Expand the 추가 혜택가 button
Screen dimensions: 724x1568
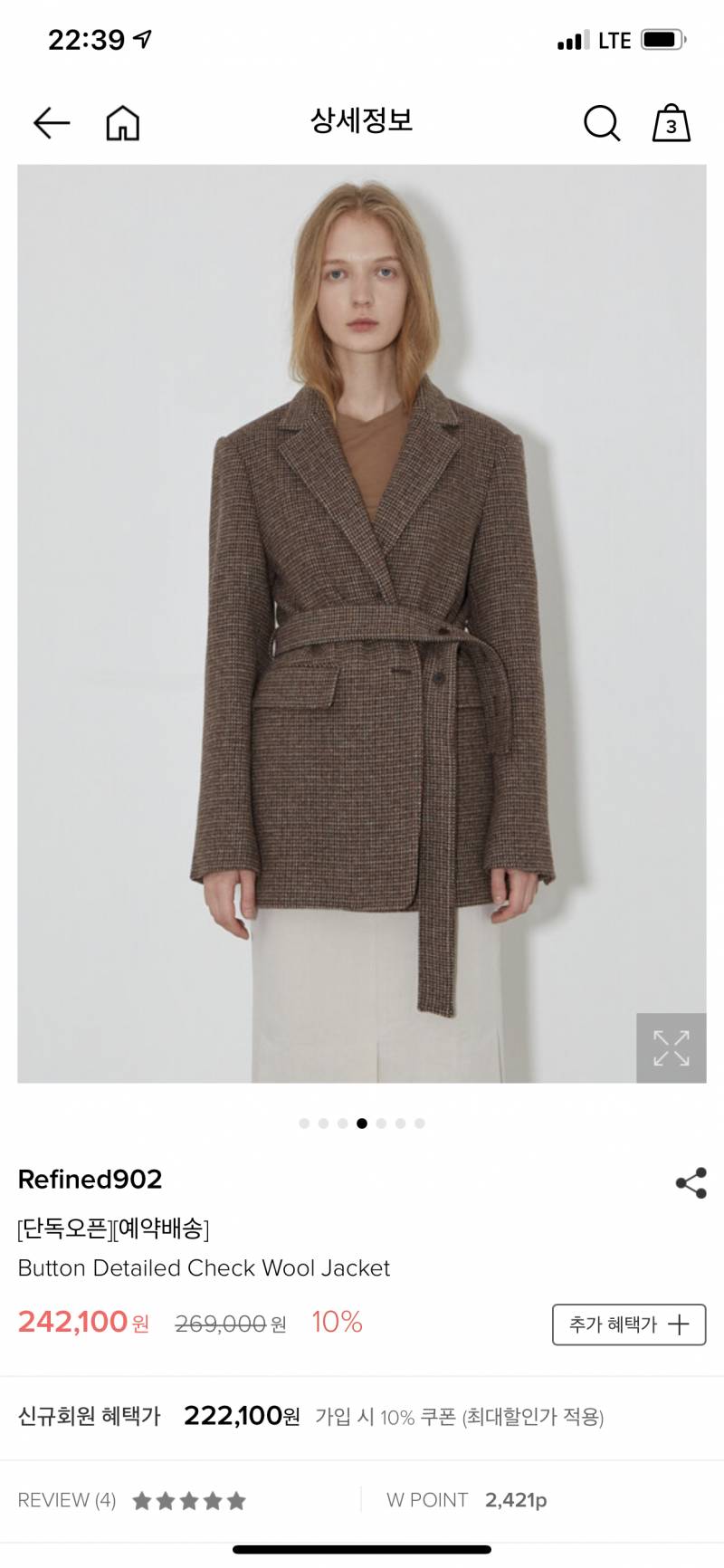pyautogui.click(x=629, y=1324)
